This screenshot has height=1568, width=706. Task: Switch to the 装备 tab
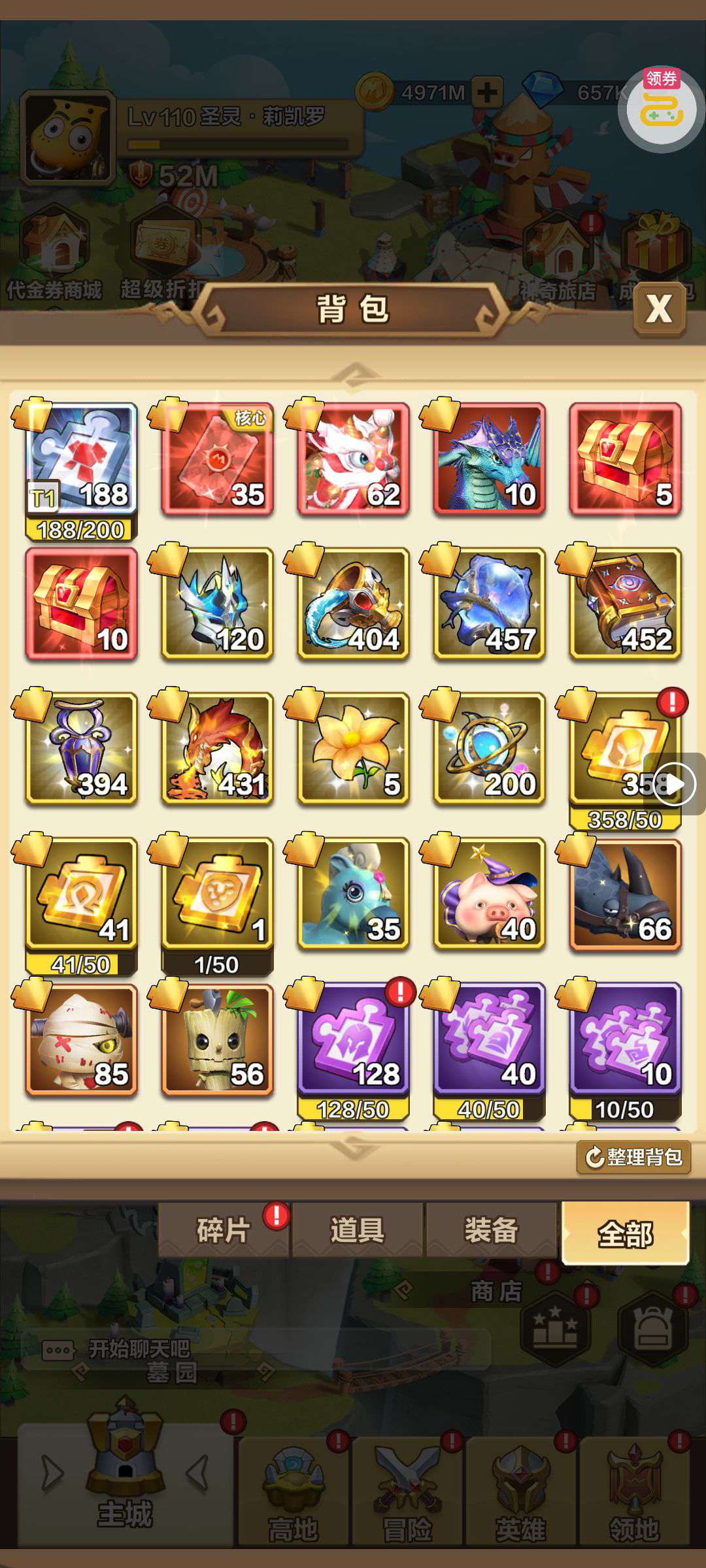pyautogui.click(x=491, y=1230)
